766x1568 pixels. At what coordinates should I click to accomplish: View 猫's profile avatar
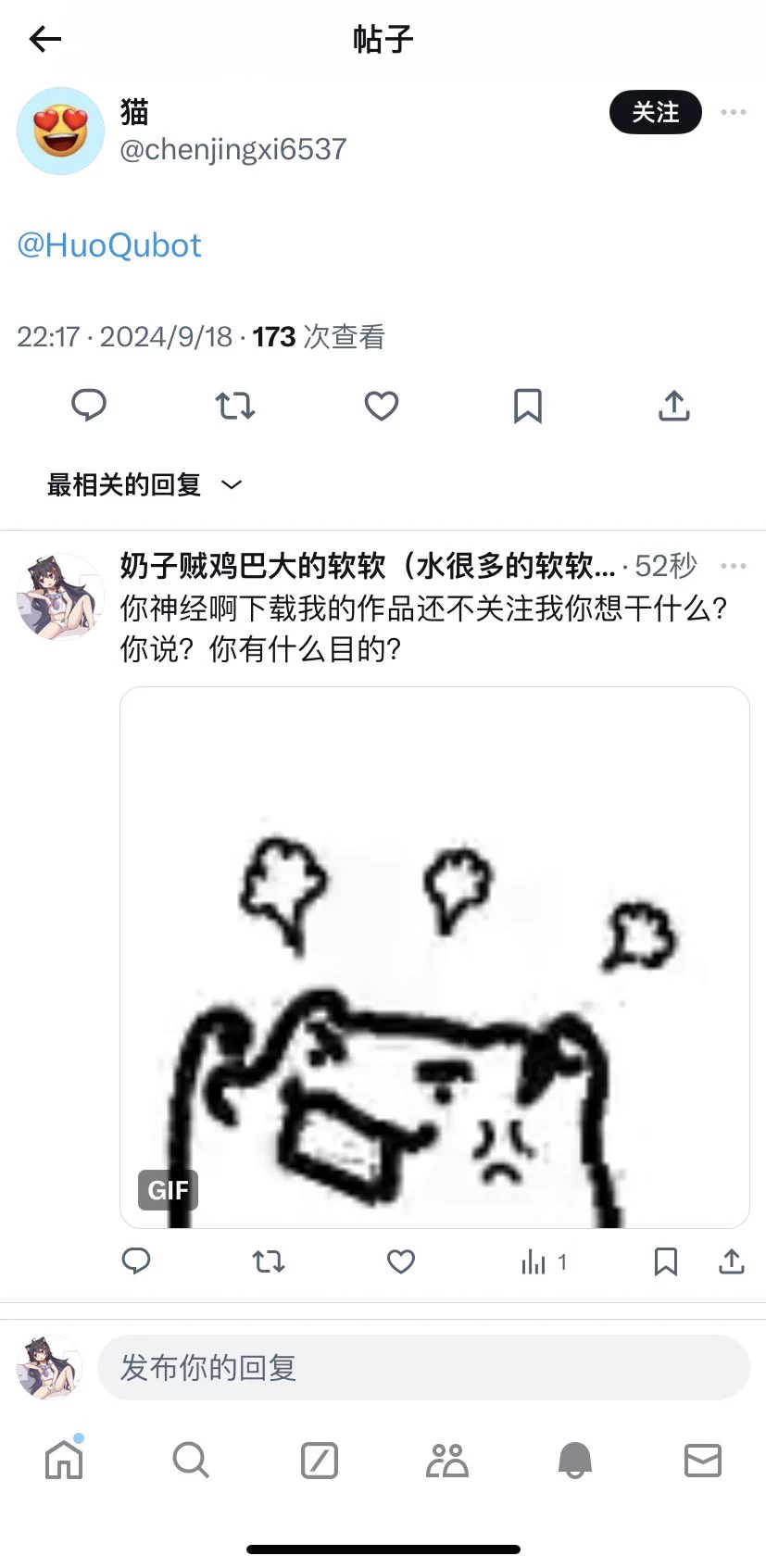pos(61,132)
